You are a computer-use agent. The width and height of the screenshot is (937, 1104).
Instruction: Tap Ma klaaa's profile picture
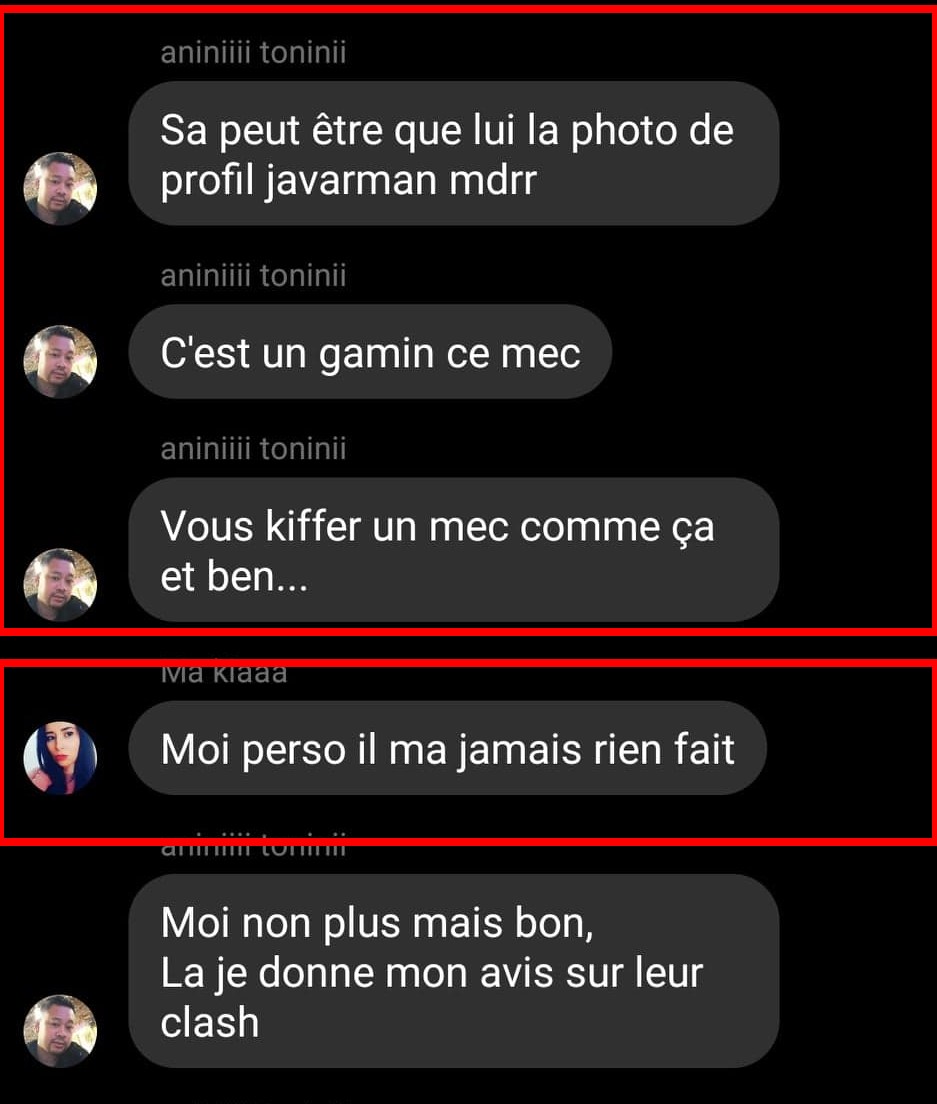click(60, 758)
